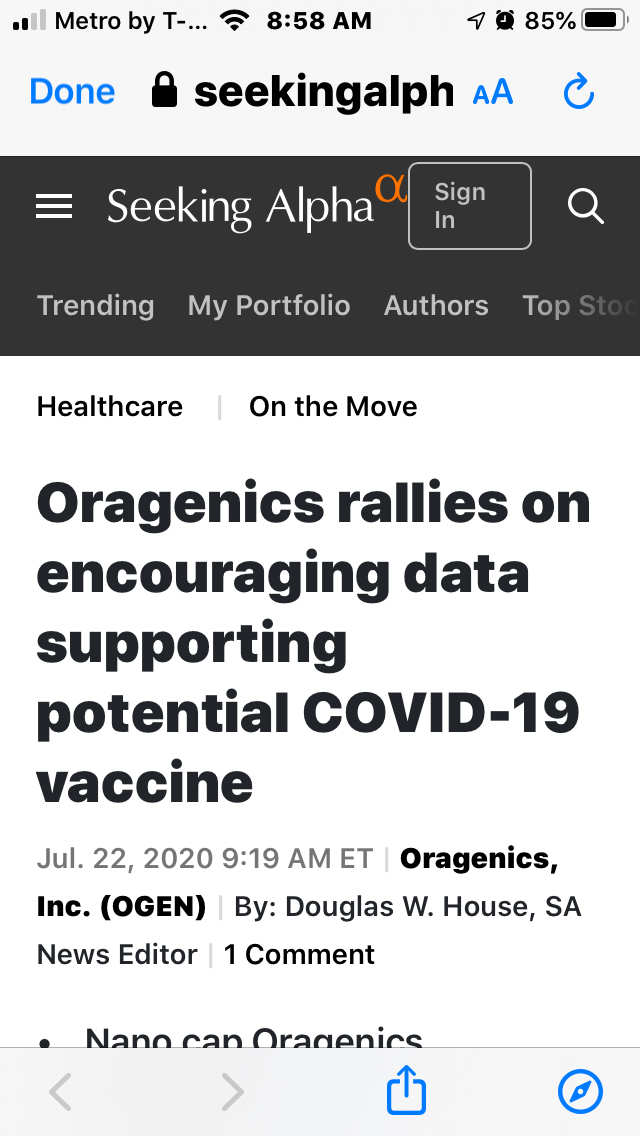Open the Healthcare category link
The width and height of the screenshot is (640, 1136).
coord(110,406)
